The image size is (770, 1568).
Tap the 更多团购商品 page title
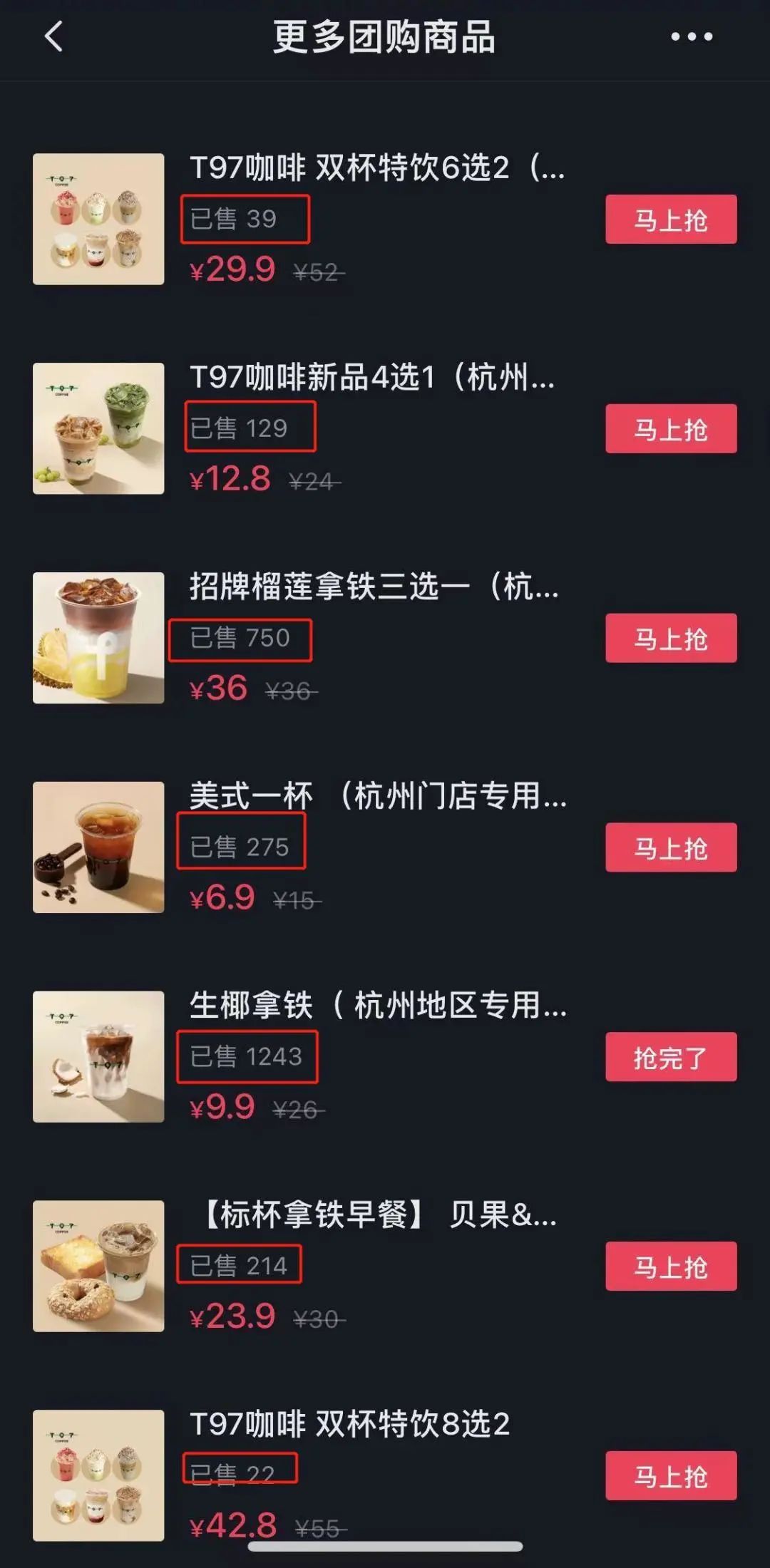[385, 37]
